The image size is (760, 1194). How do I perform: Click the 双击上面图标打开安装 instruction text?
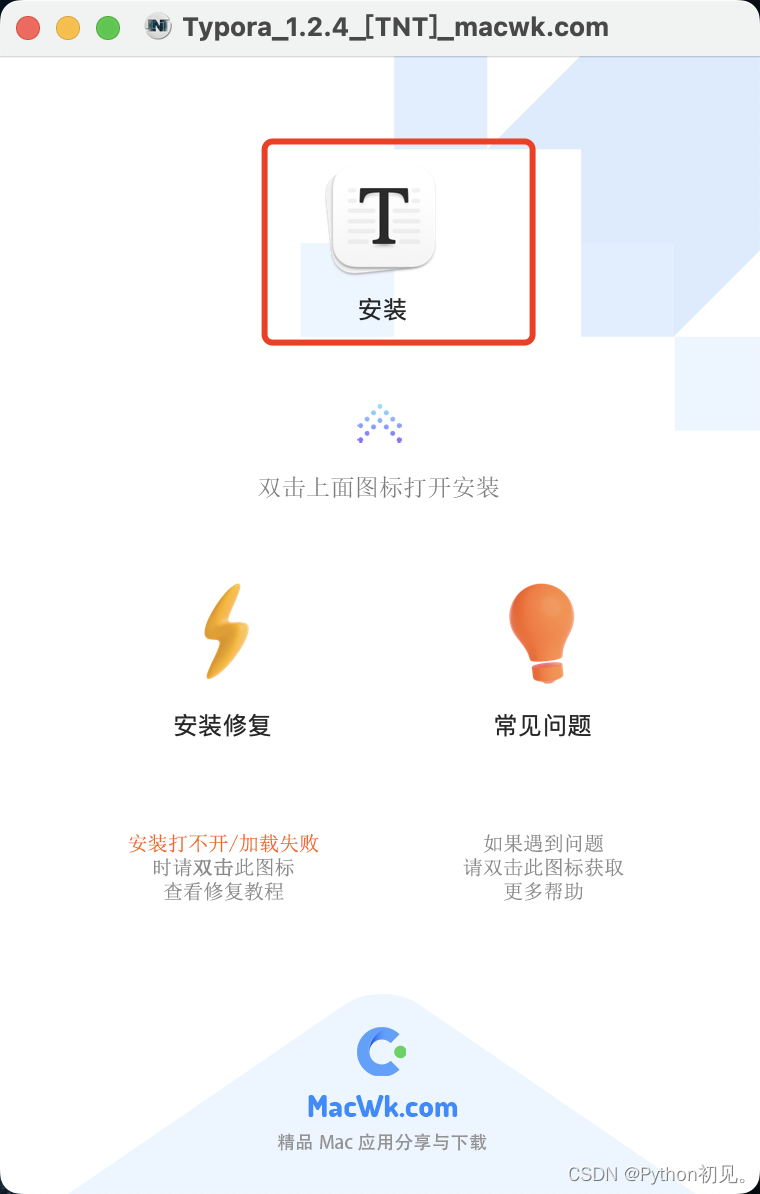tap(380, 488)
